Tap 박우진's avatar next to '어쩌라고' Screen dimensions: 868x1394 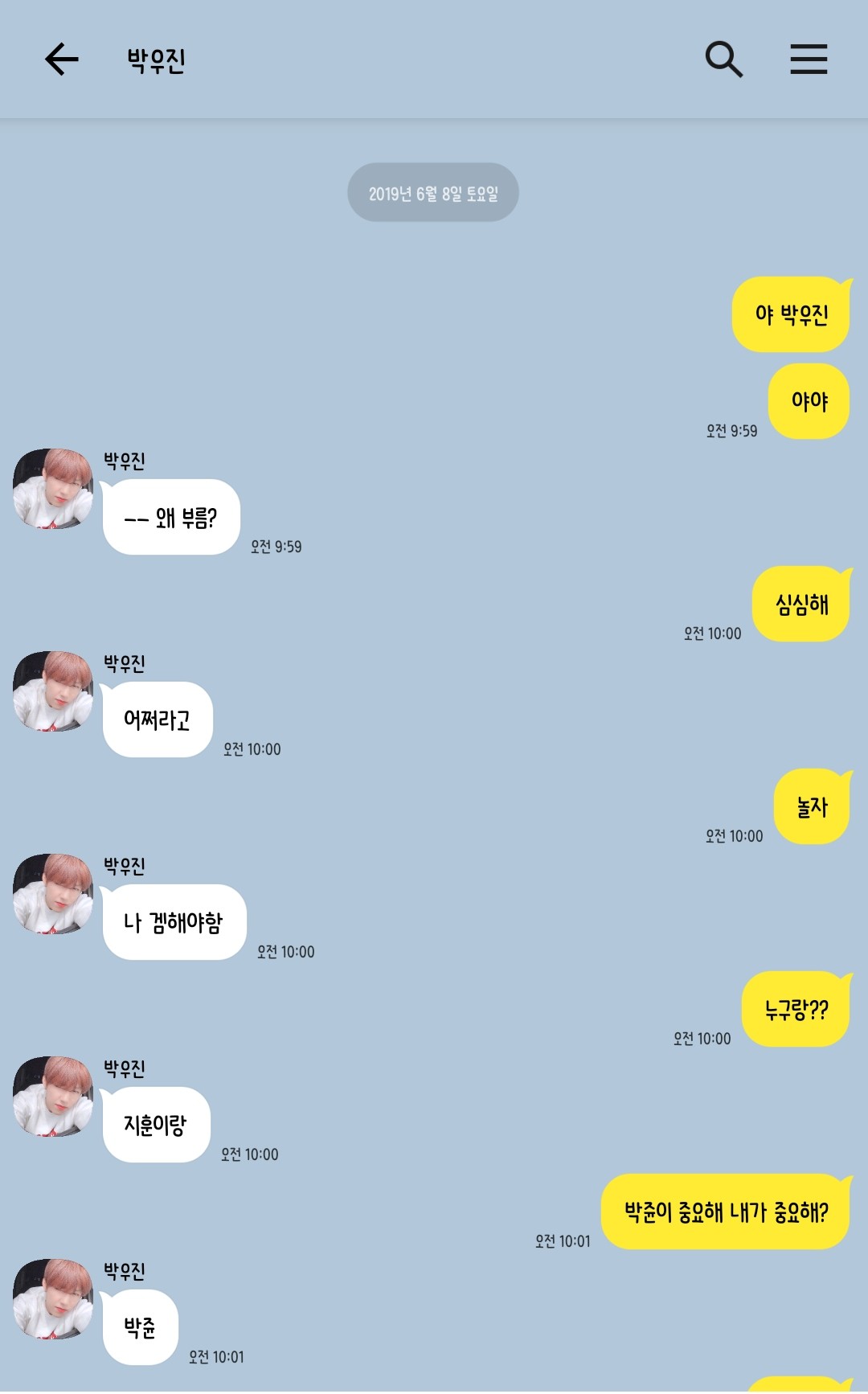pyautogui.click(x=53, y=691)
